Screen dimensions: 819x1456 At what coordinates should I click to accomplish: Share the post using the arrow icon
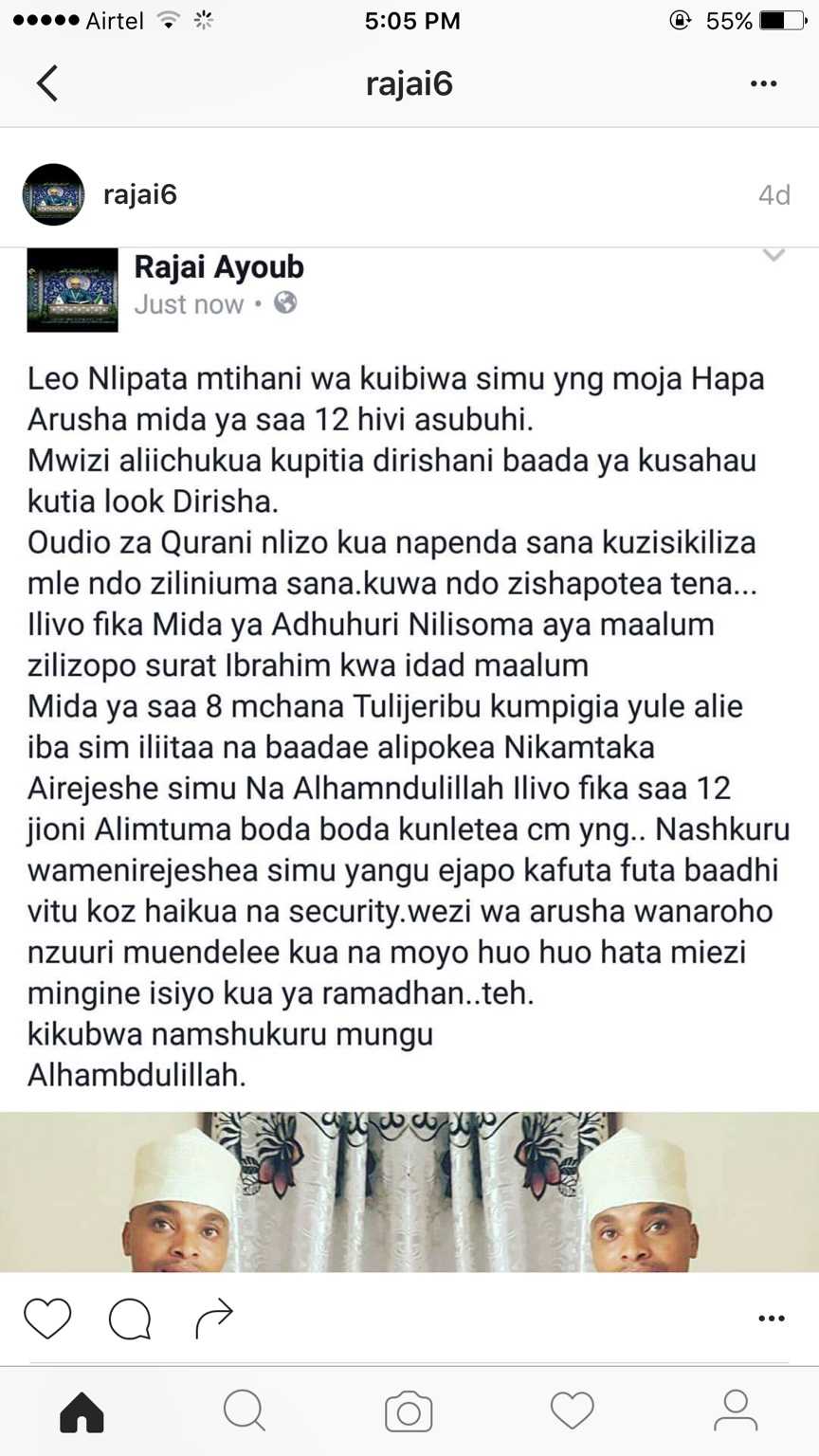(x=213, y=1319)
